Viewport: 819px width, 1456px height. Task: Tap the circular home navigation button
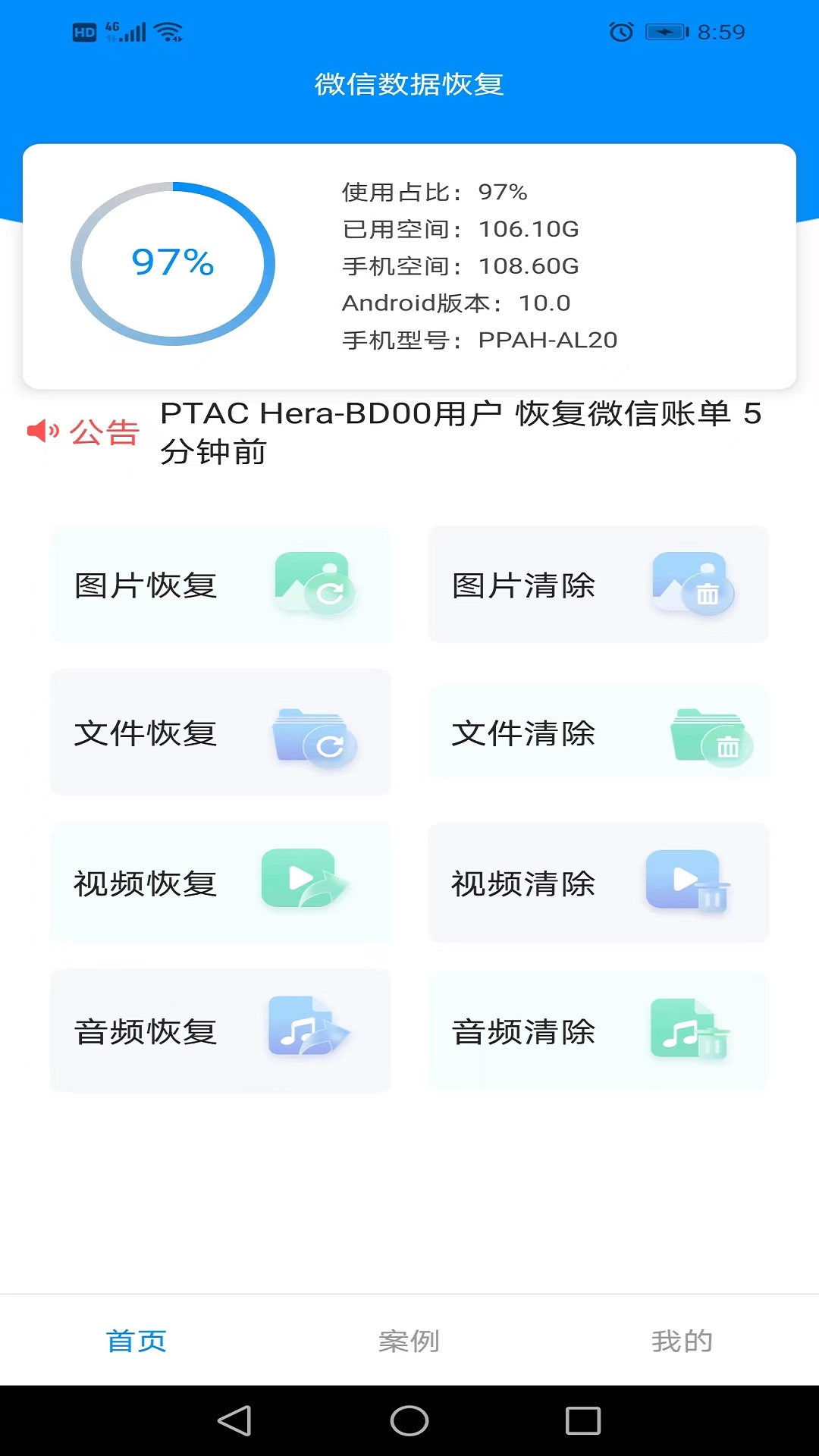pos(409,1420)
